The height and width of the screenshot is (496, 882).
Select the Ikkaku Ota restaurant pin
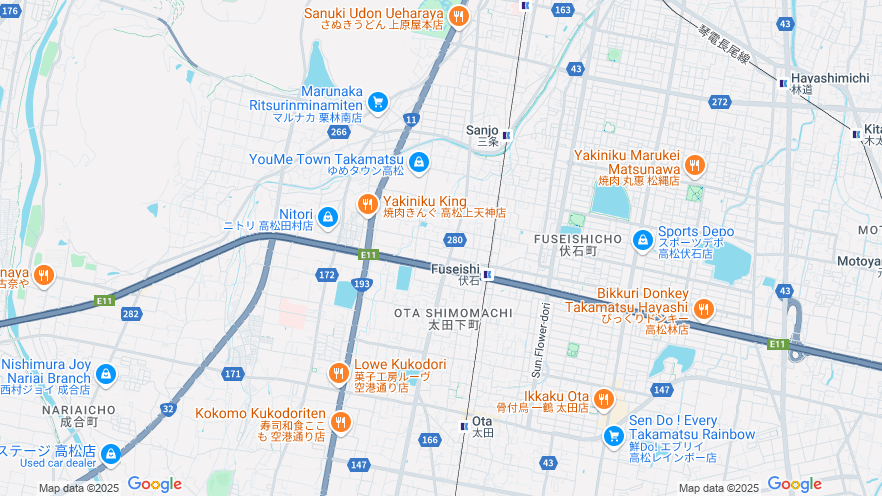click(603, 400)
